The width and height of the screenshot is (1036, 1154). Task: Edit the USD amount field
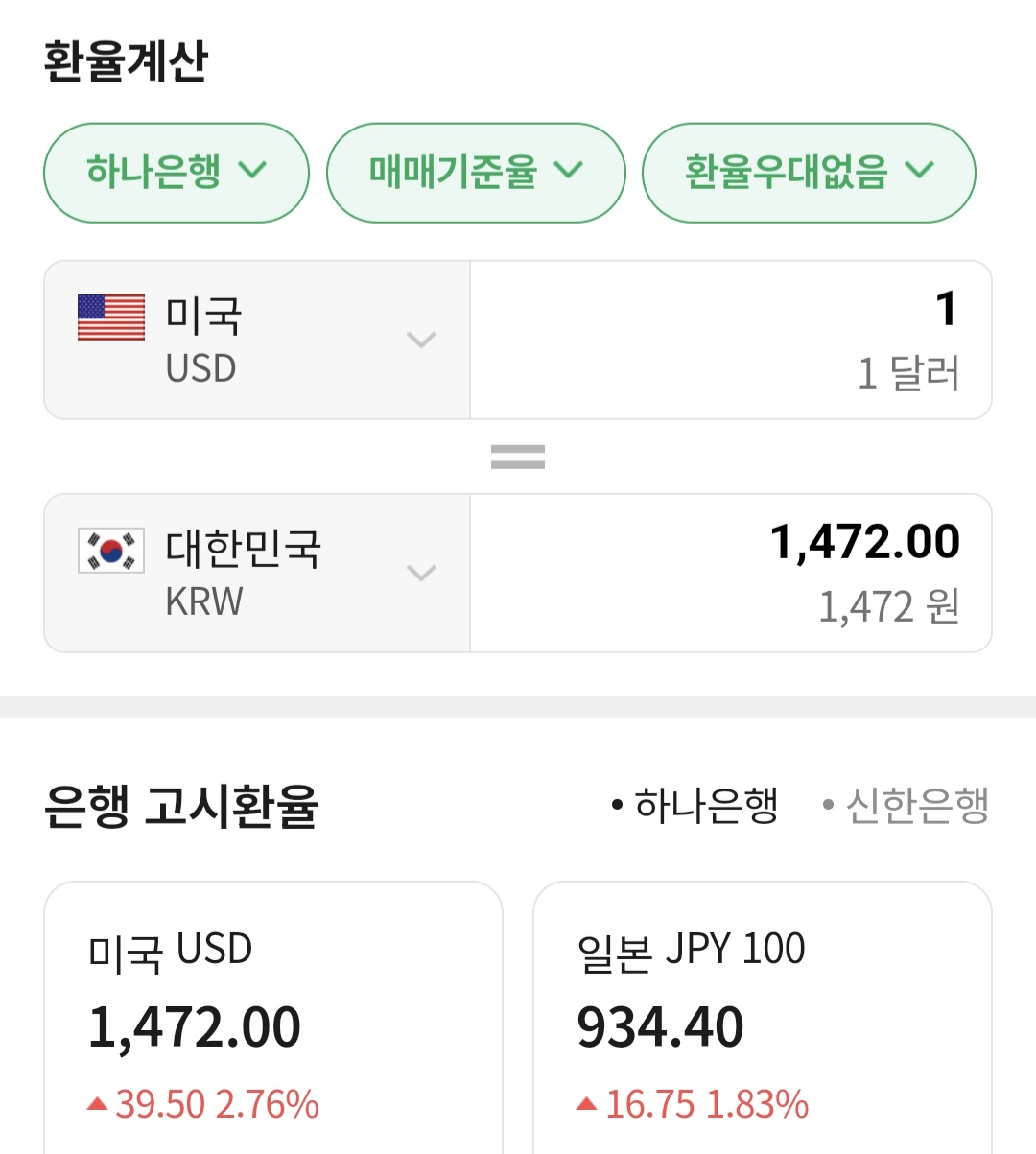[x=731, y=341]
